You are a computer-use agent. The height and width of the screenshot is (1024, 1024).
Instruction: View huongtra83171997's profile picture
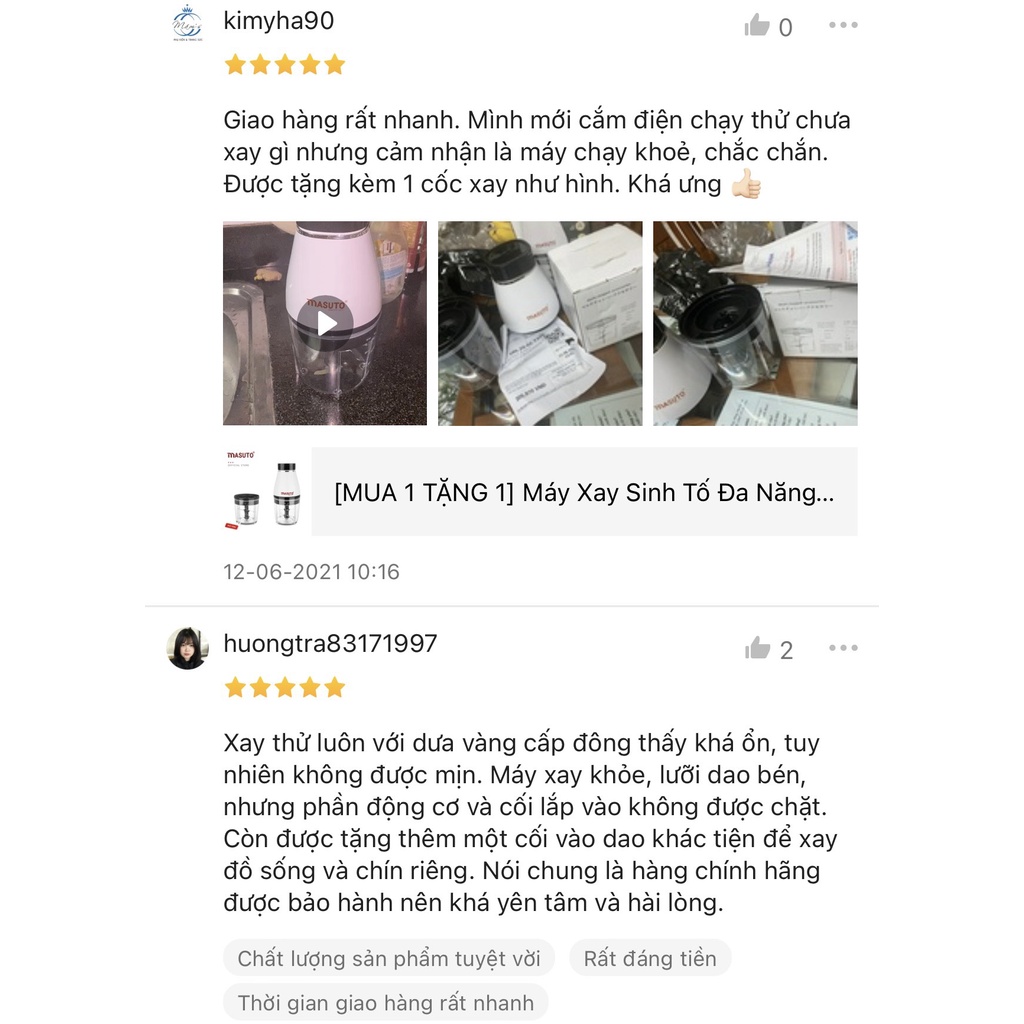point(187,648)
